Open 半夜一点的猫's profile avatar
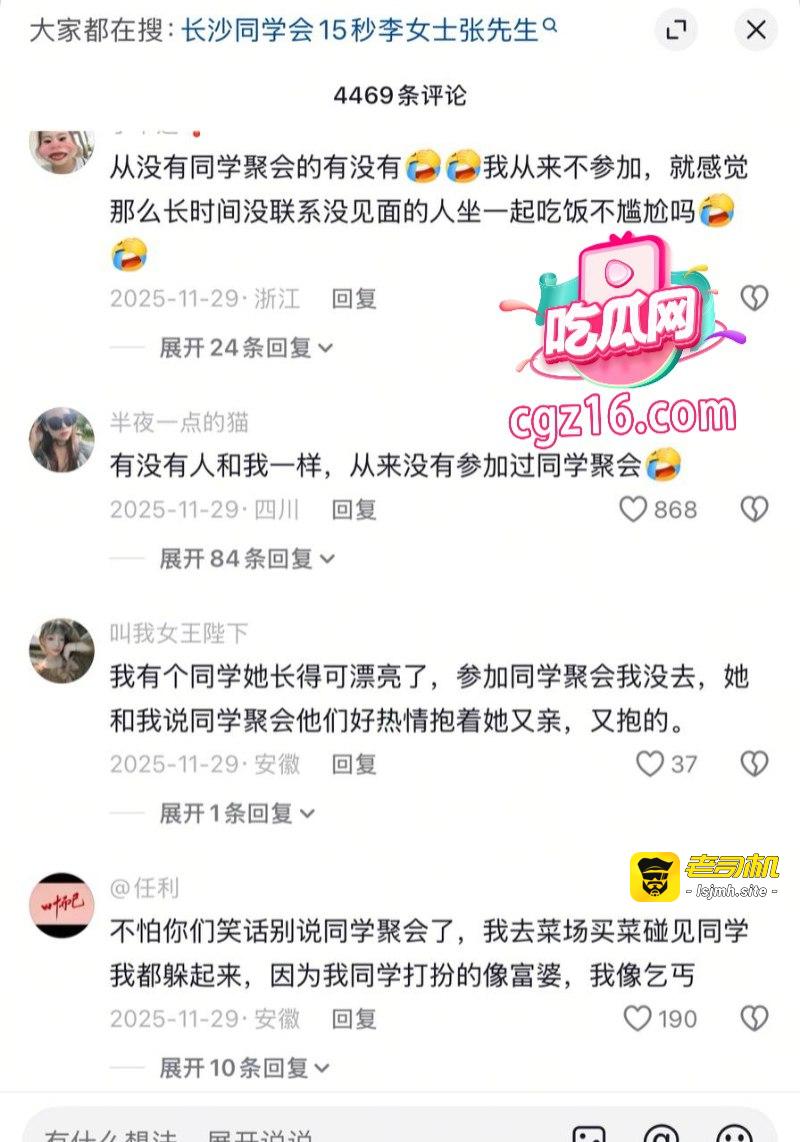Image resolution: width=800 pixels, height=1142 pixels. click(62, 439)
